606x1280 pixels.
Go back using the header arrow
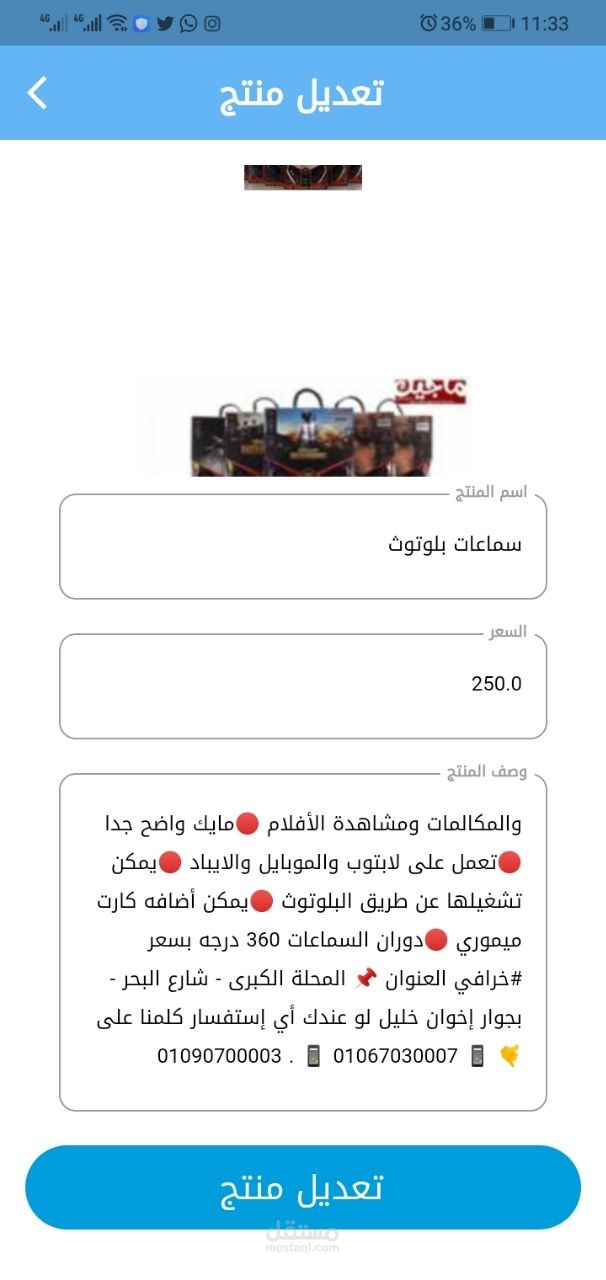click(x=37, y=93)
